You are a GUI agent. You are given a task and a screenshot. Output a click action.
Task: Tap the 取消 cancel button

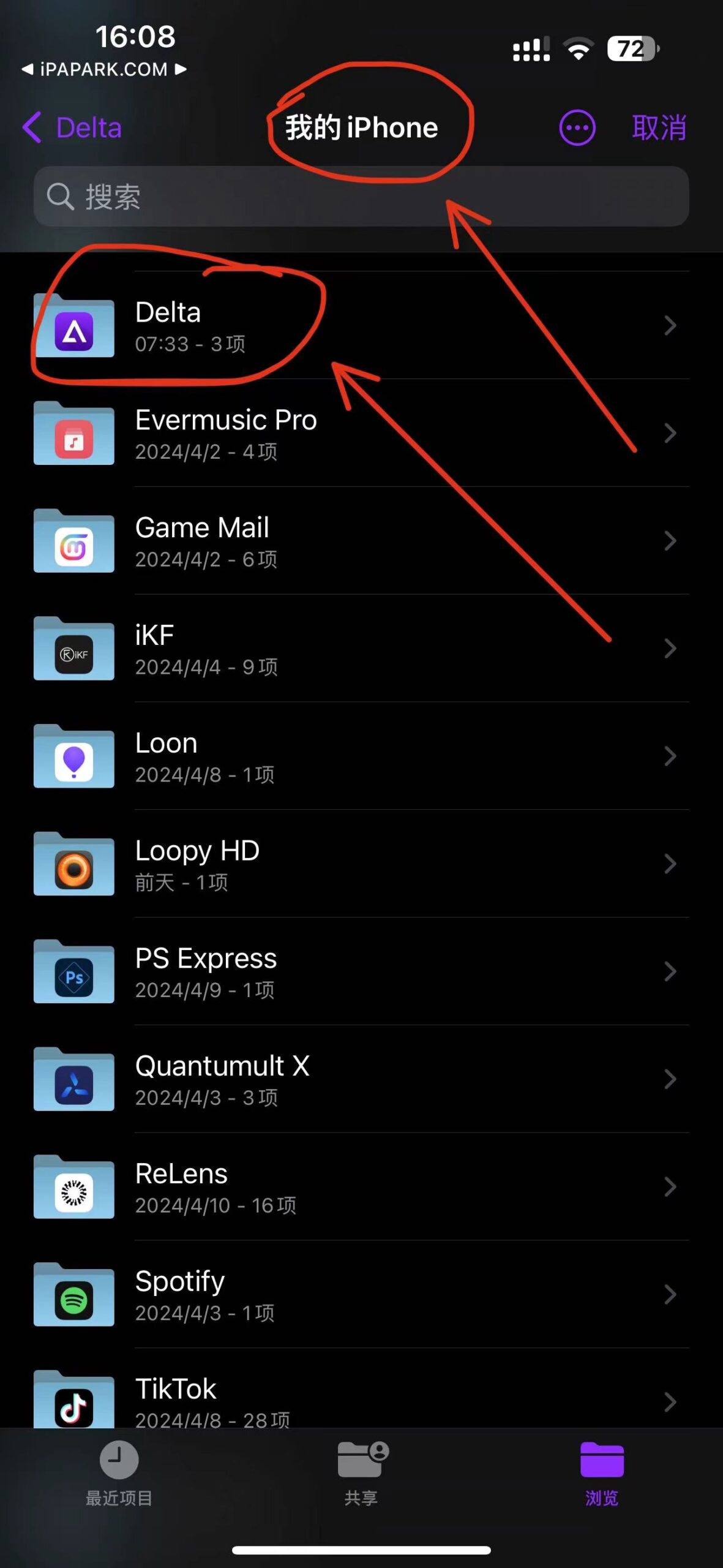click(x=659, y=127)
